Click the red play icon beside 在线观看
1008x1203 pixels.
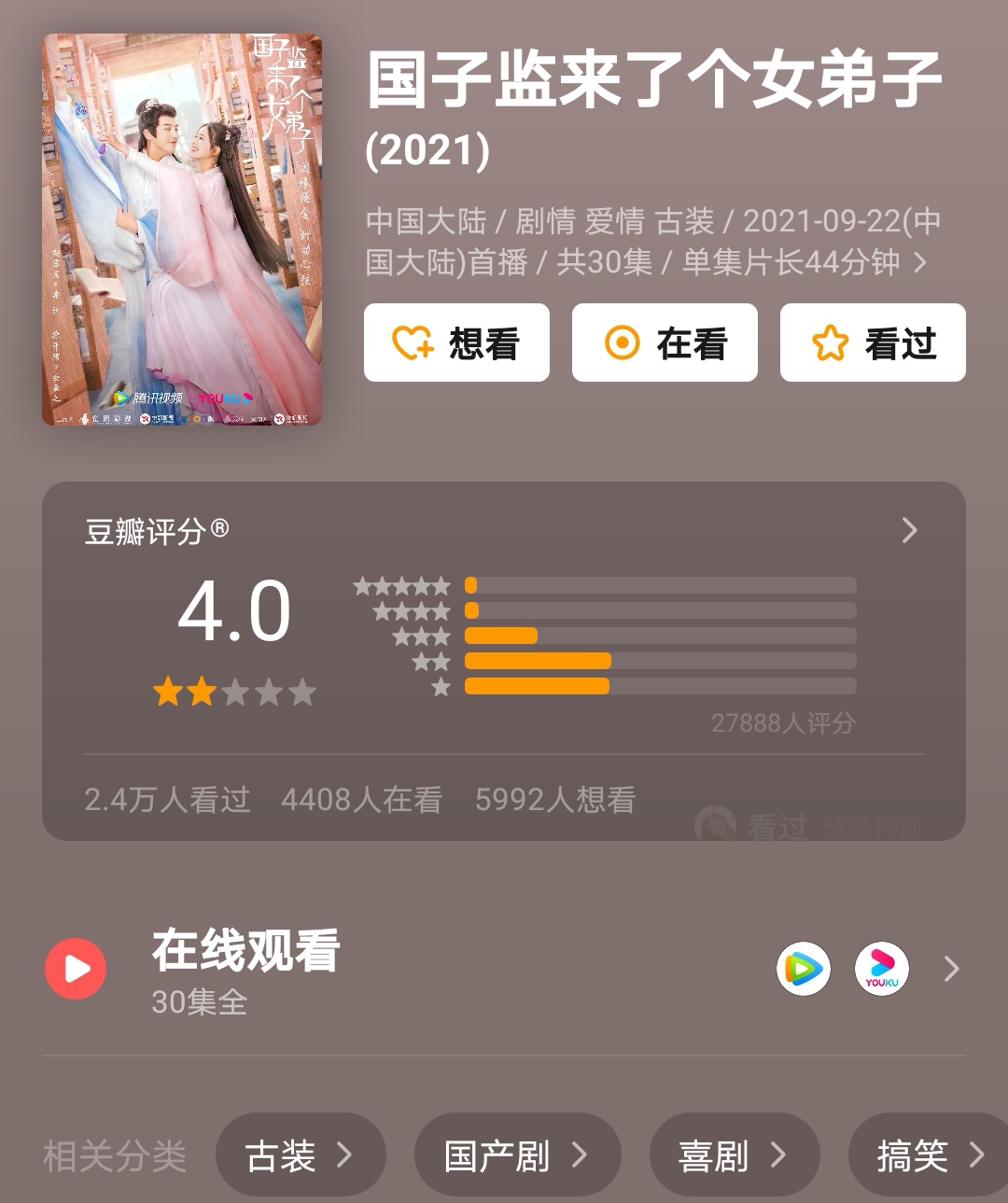pos(76,969)
